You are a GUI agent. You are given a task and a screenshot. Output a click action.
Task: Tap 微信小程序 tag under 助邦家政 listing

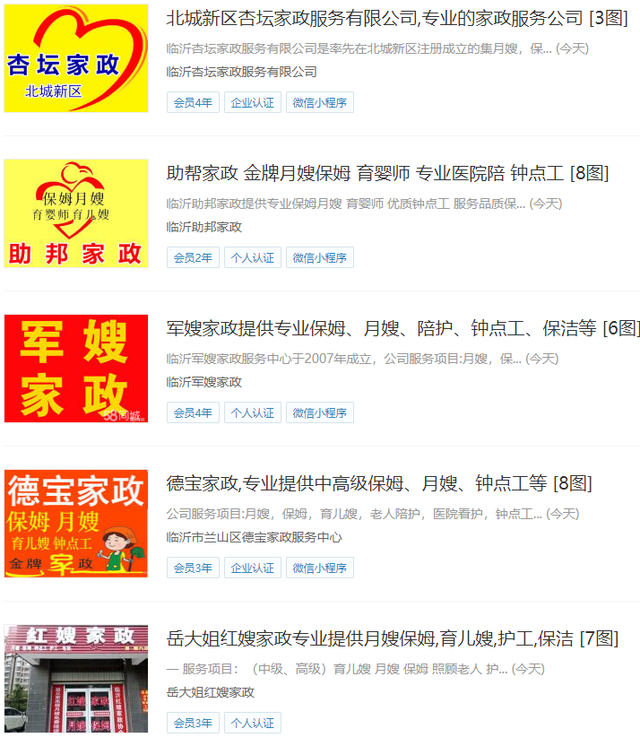point(320,257)
